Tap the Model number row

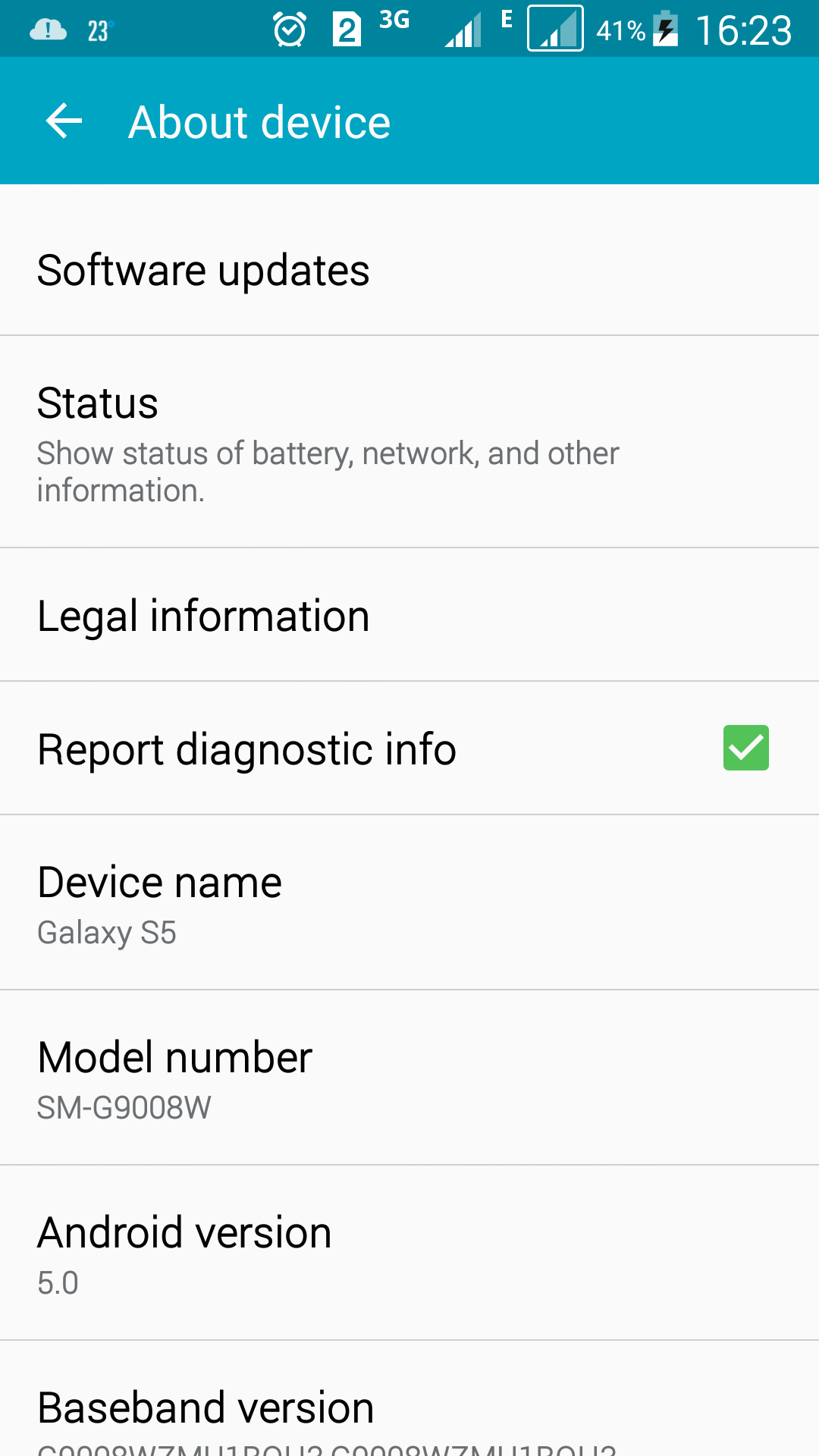click(409, 1078)
